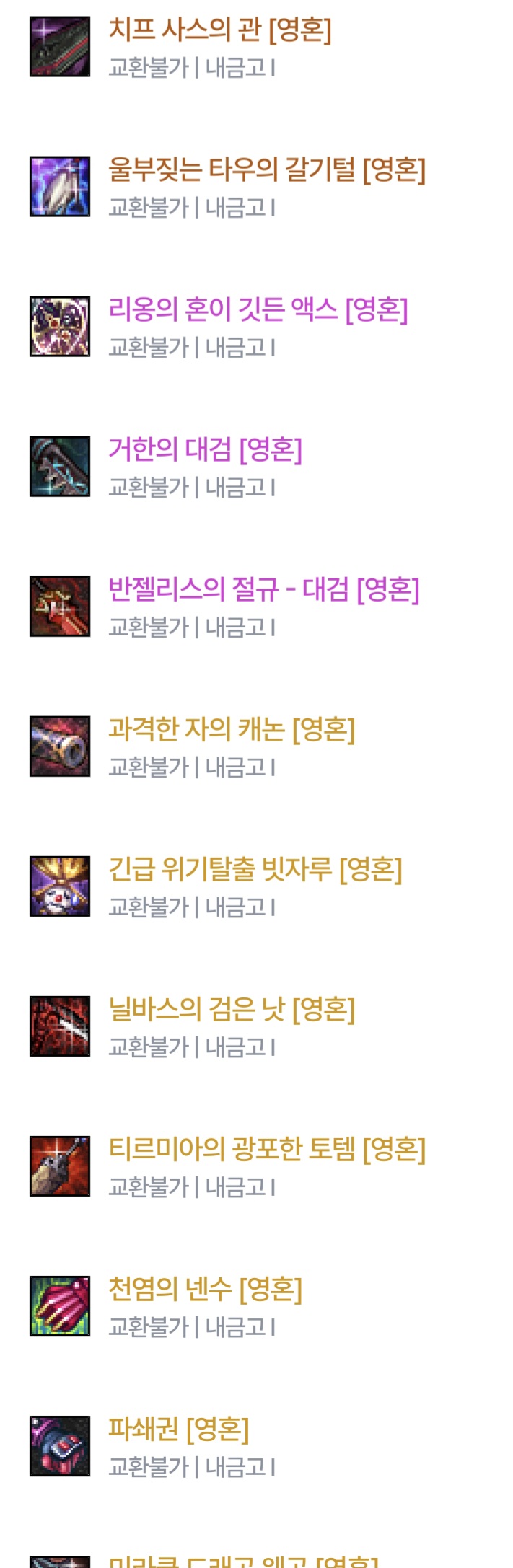Open 치프 사스의 관 [영혼] item
The width and height of the screenshot is (513, 1568).
click(219, 31)
